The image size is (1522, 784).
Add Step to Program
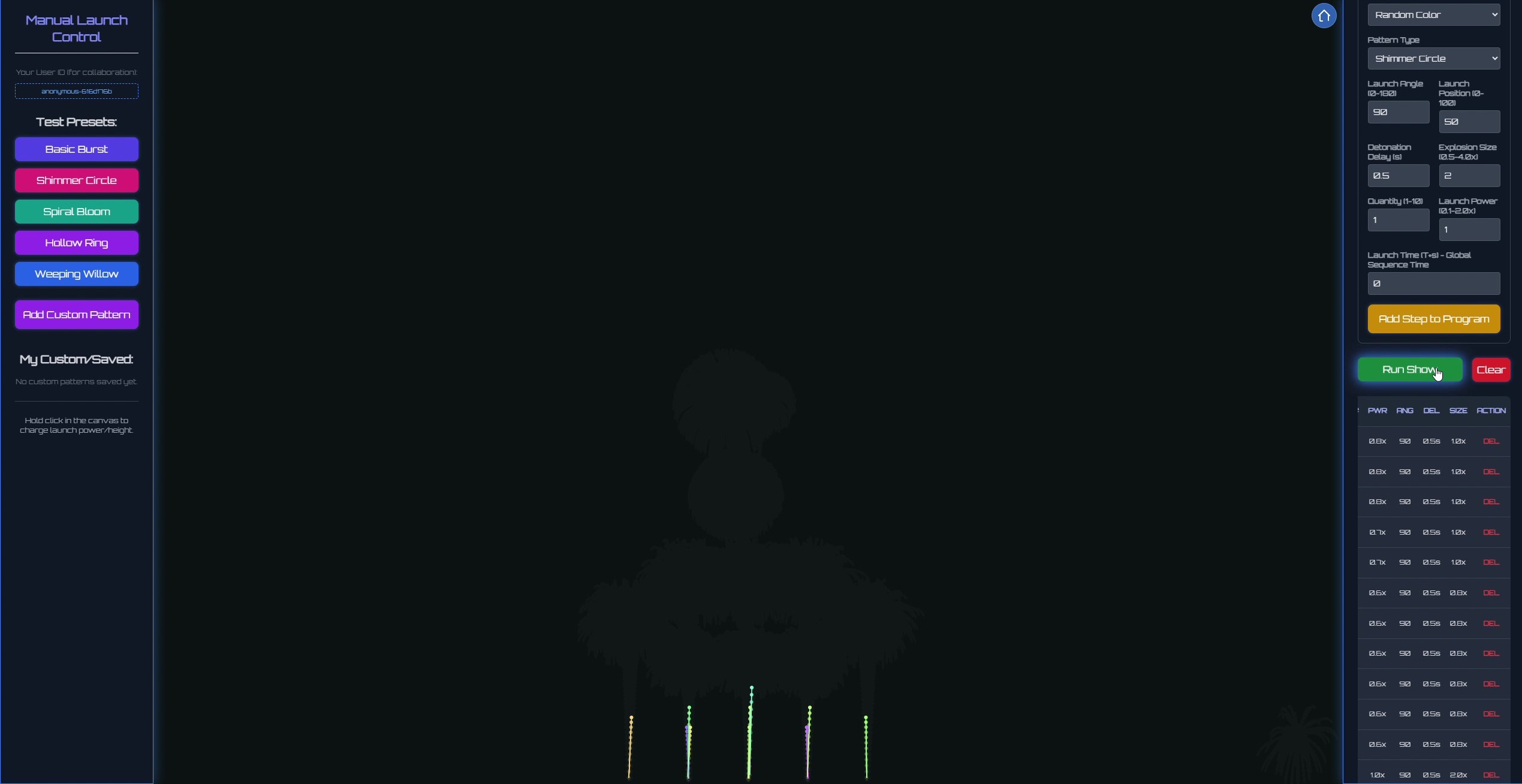1433,319
